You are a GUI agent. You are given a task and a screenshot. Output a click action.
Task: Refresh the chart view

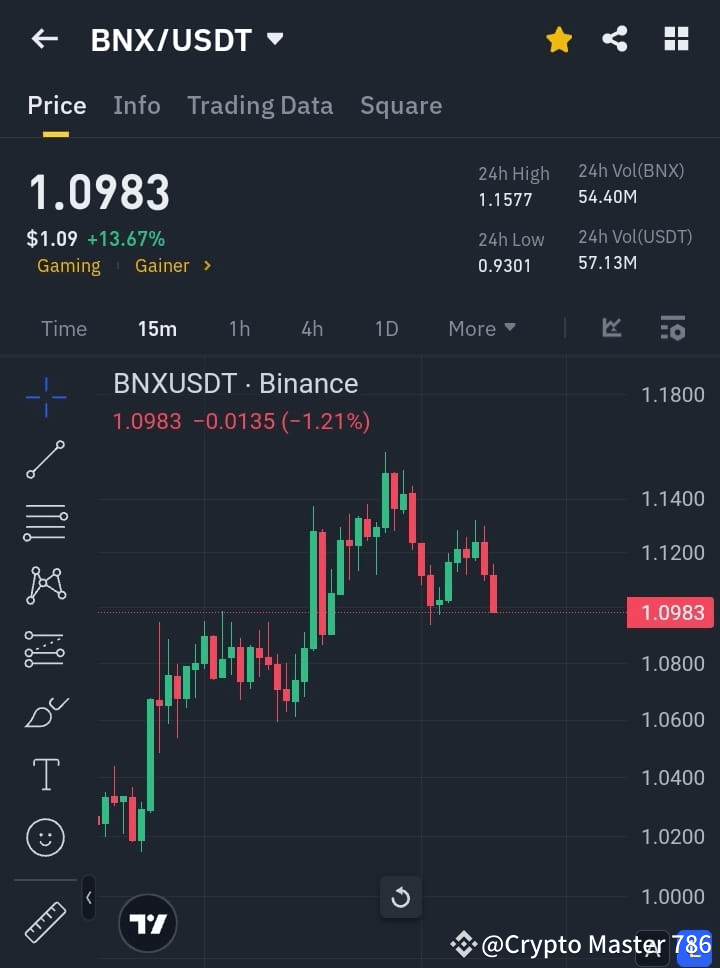400,897
